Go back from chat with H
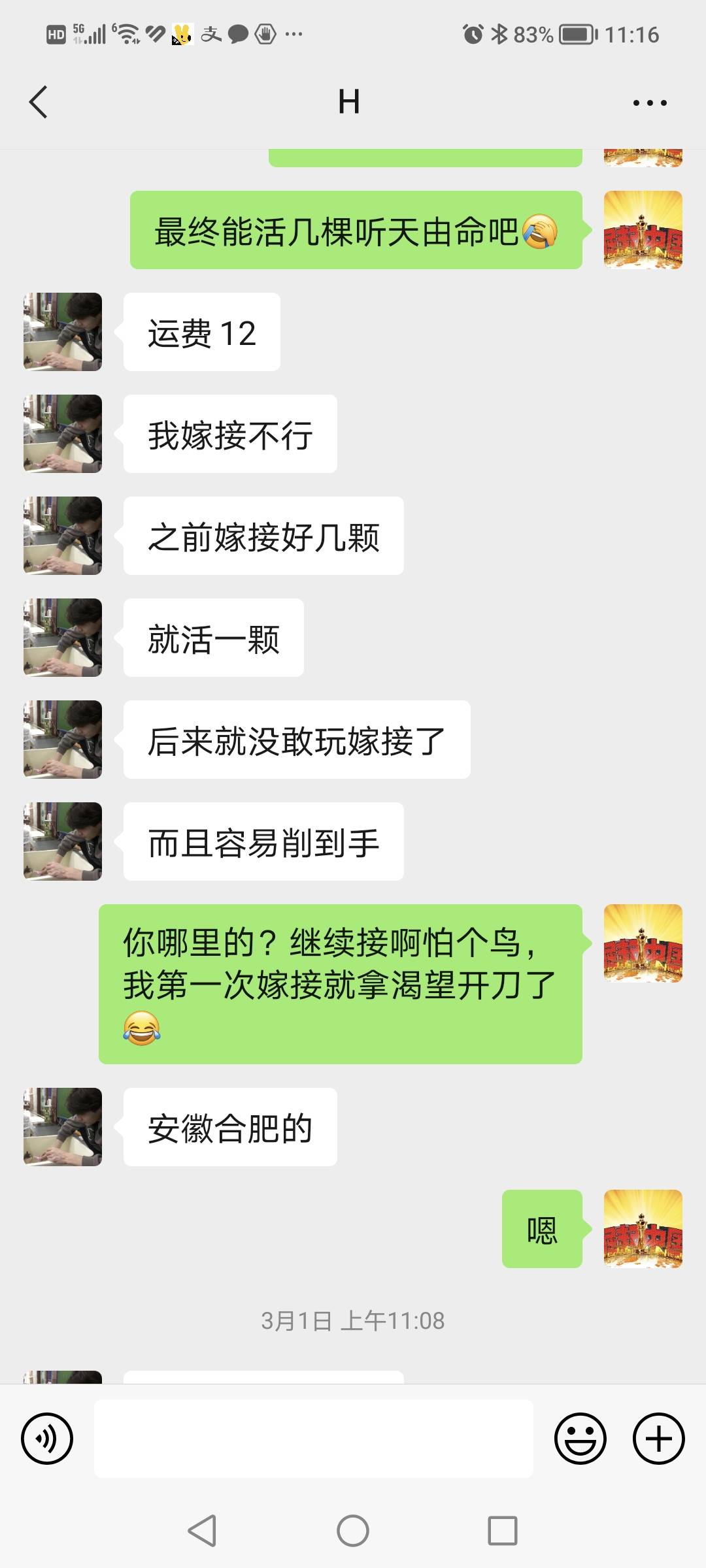 [38, 102]
